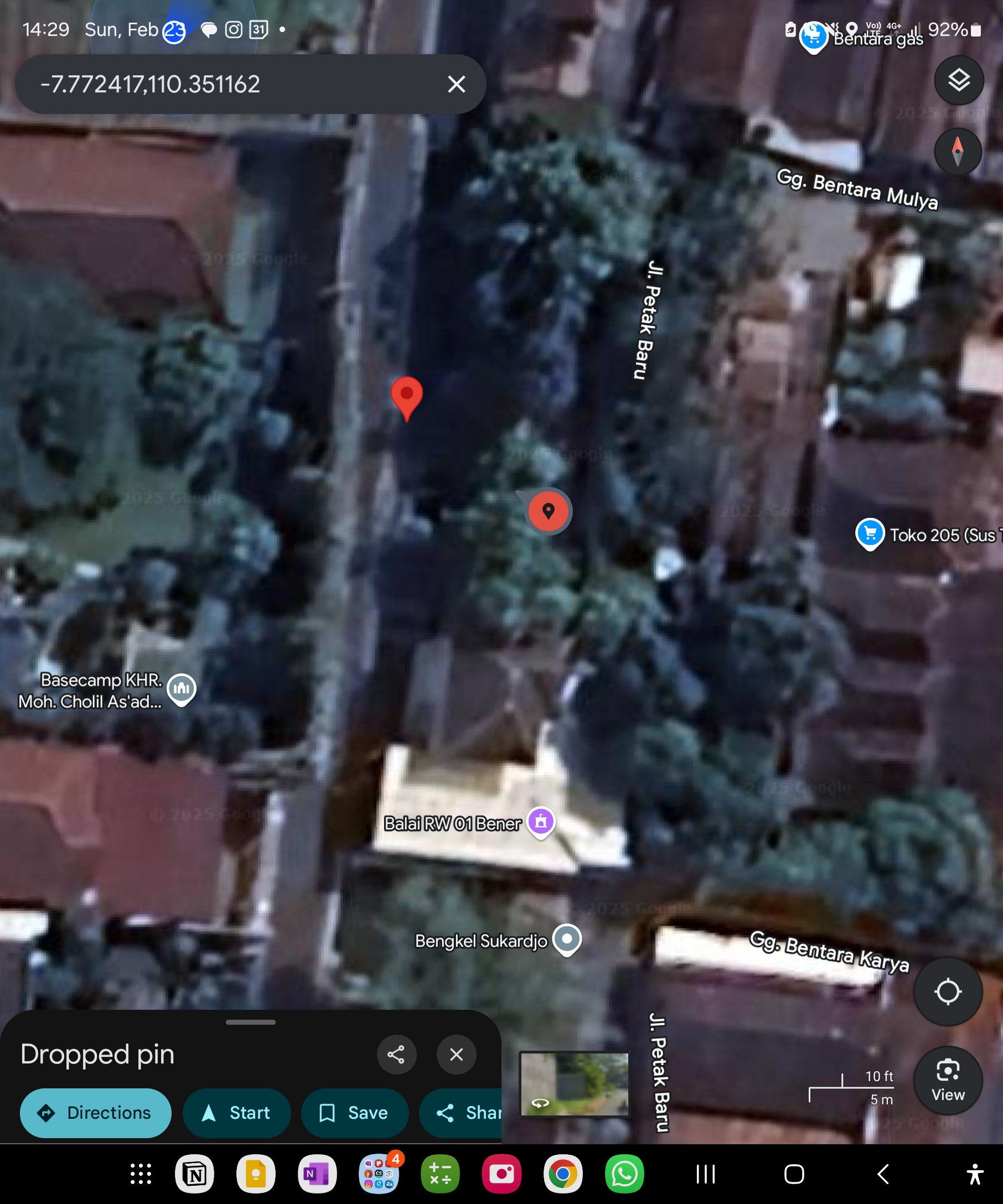Edit the coordinates search field

pos(229,84)
